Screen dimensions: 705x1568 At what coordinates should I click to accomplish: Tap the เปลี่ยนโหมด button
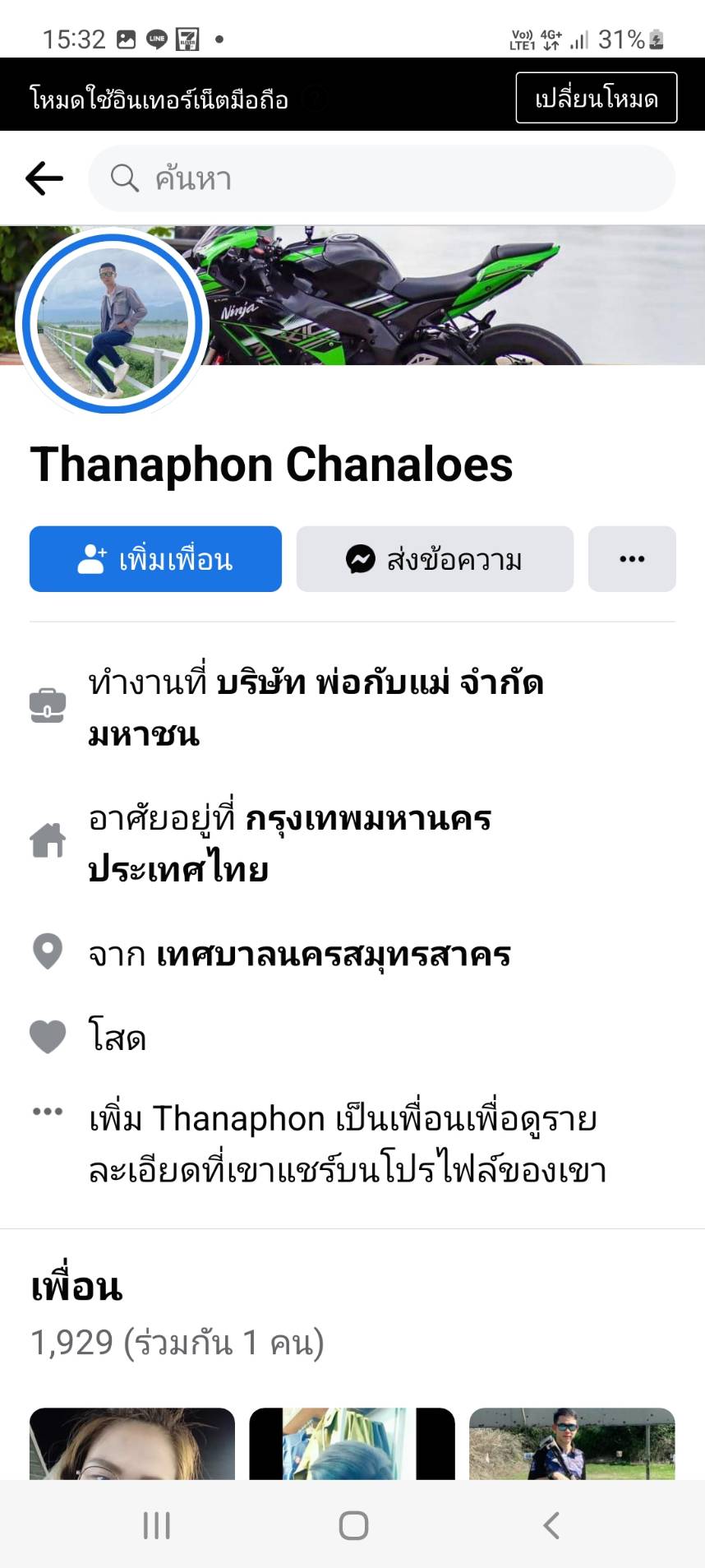coord(596,98)
